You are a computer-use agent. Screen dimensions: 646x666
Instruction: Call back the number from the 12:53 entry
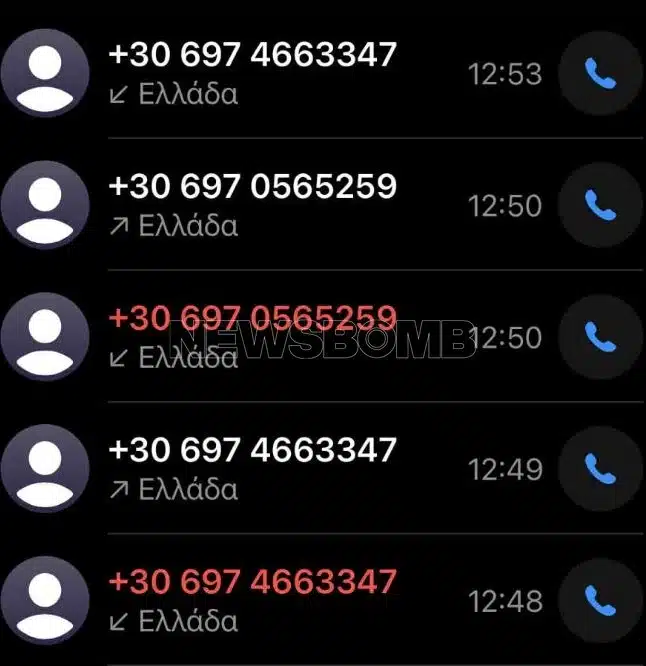point(599,73)
